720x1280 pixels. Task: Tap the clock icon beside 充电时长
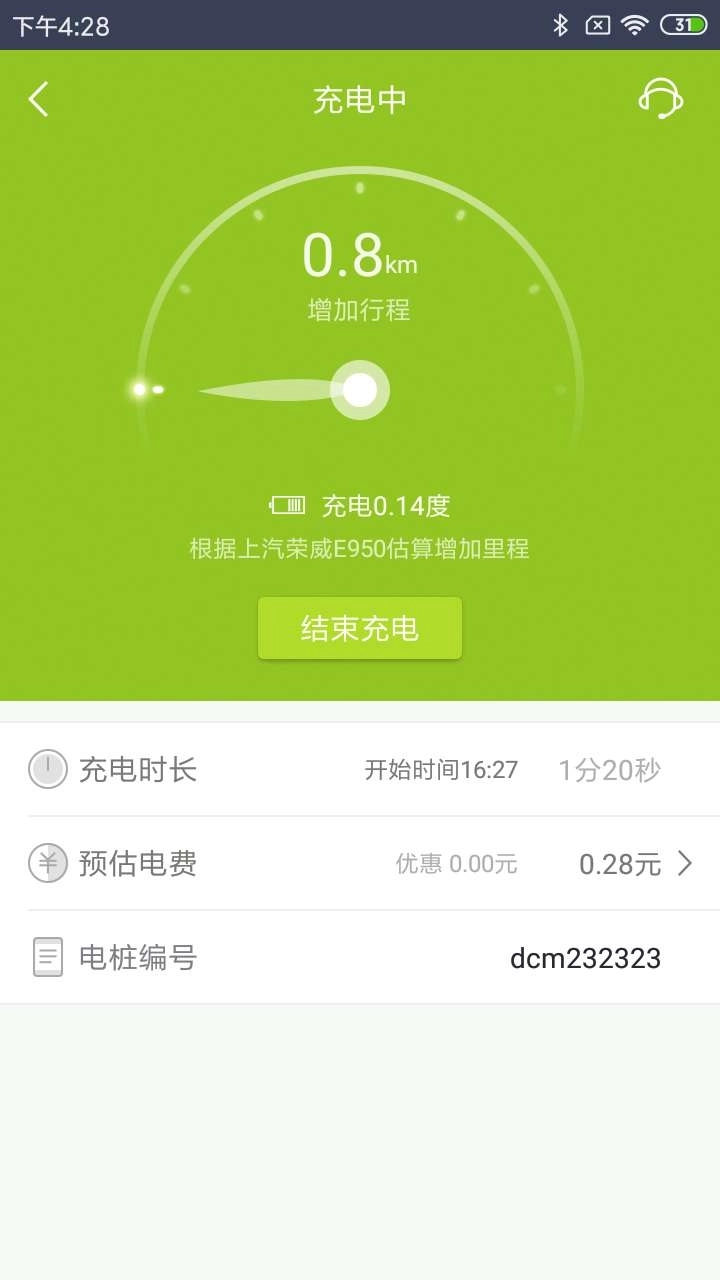(x=47, y=768)
